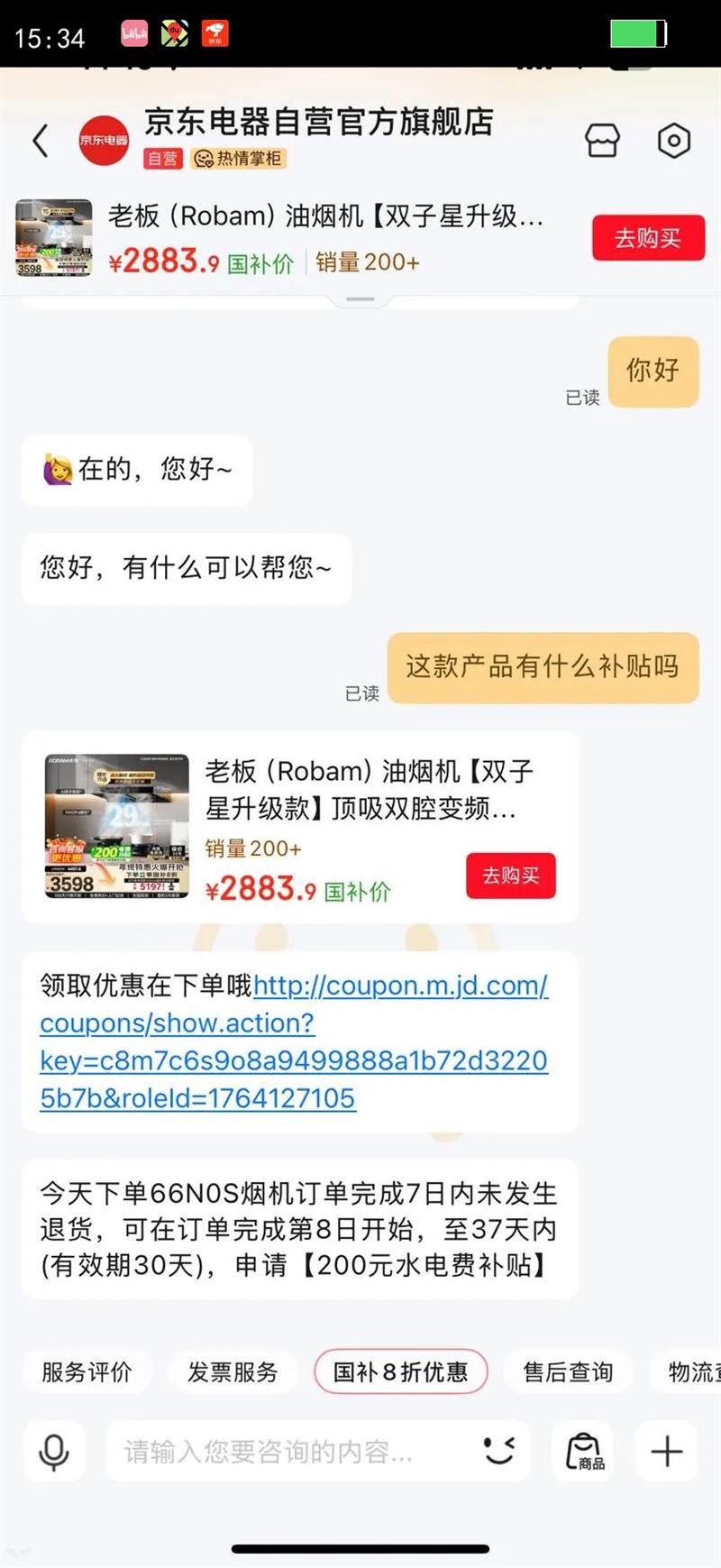Select the 服务评价 quick reply tab
The width and height of the screenshot is (721, 1568).
coord(87,1371)
